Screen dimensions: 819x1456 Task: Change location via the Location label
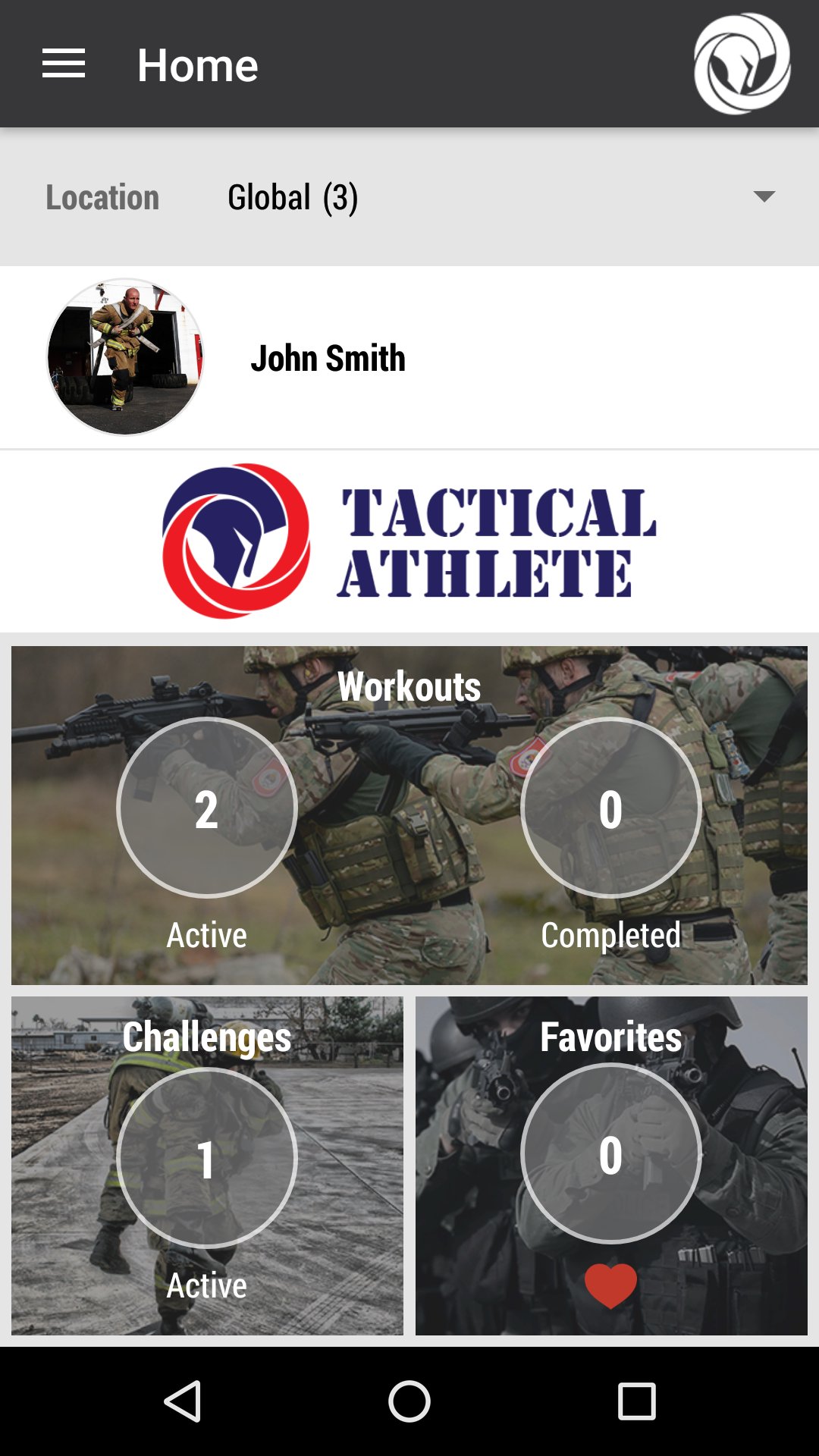[102, 198]
